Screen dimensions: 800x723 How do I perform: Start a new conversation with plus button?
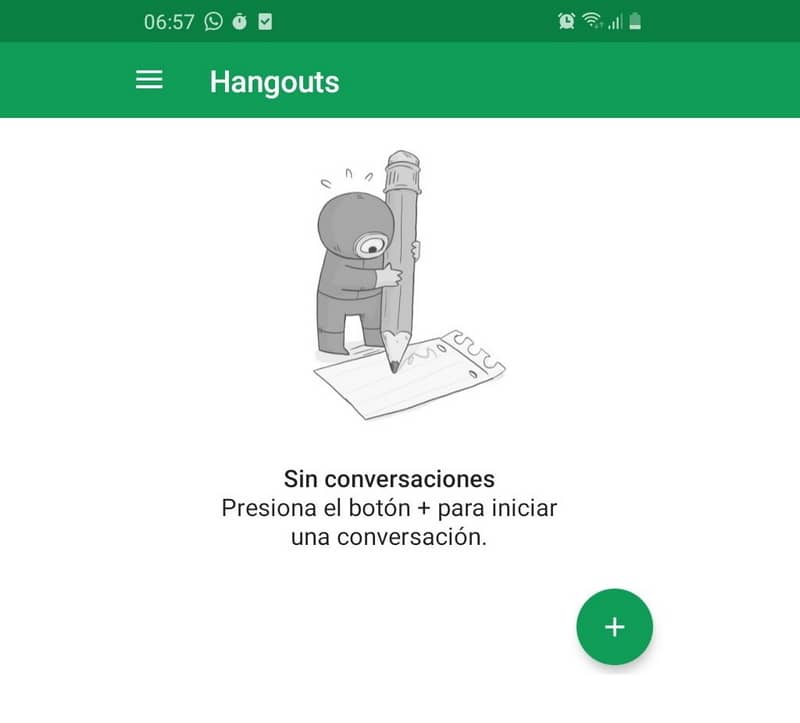pos(614,627)
